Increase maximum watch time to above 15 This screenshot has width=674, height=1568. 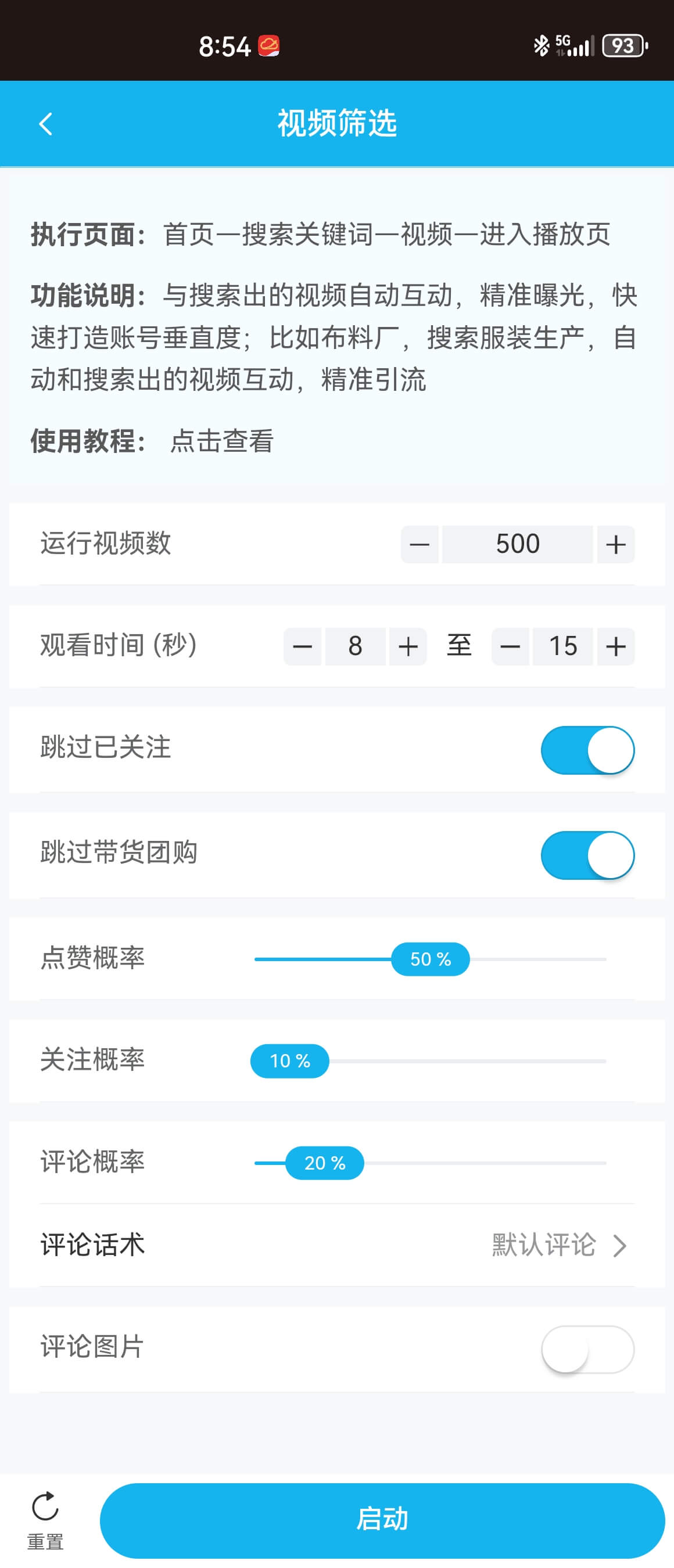coord(615,646)
